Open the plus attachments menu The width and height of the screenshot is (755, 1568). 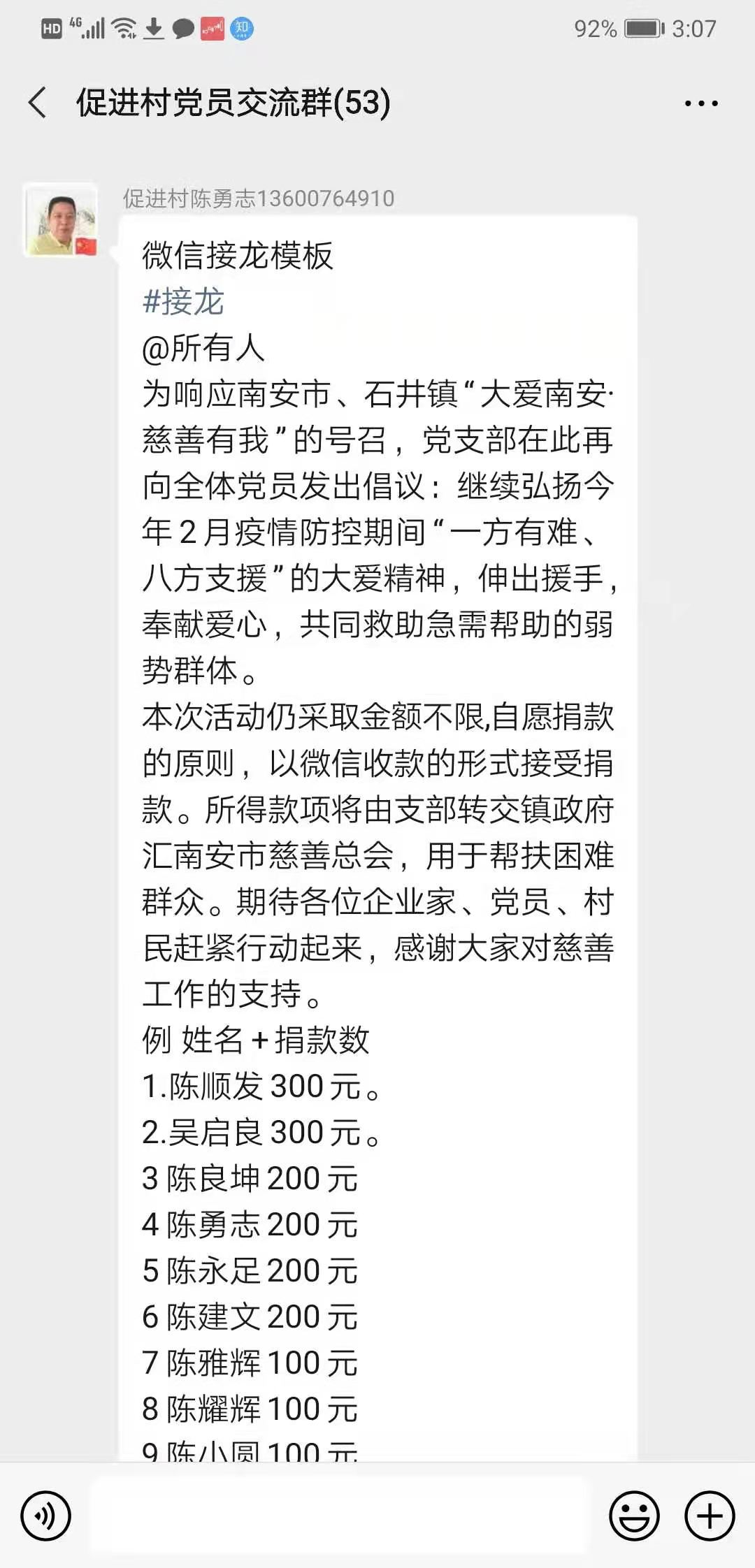[x=710, y=1516]
